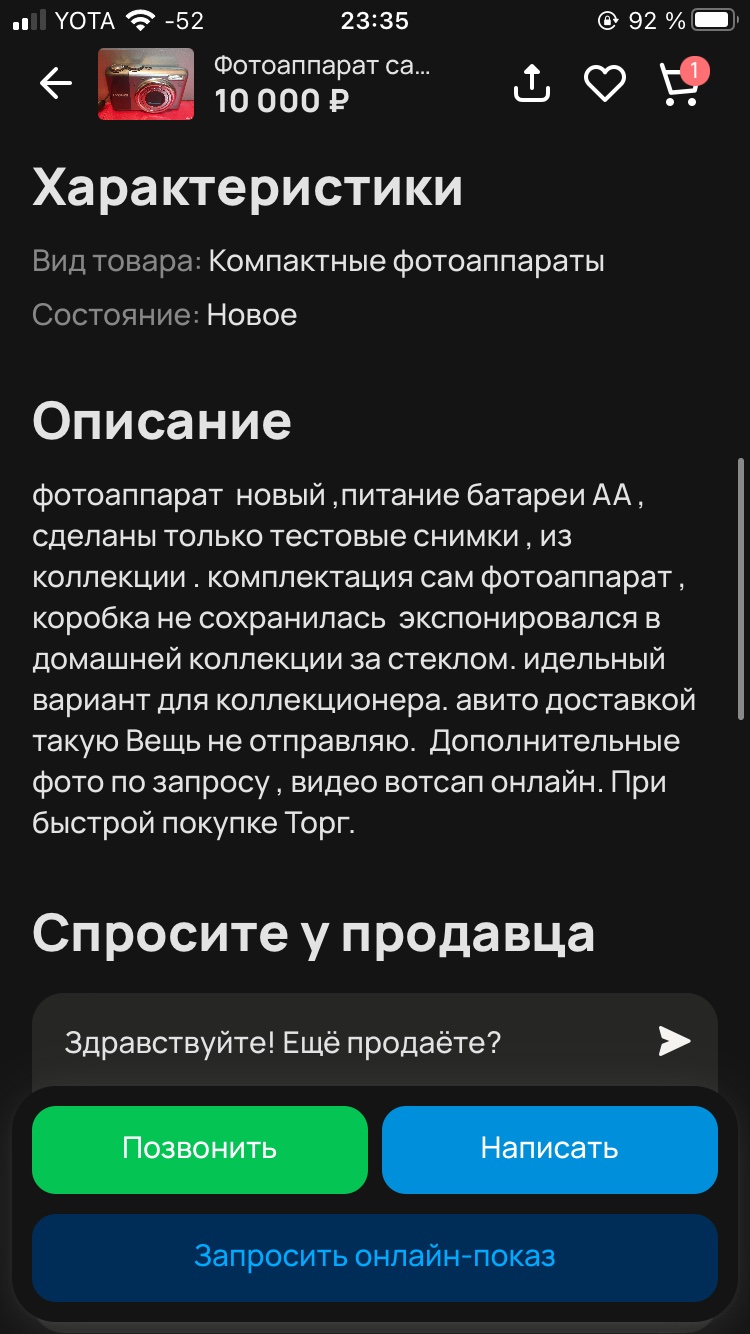Share this camera listing
Viewport: 750px width, 1334px height.
[532, 84]
